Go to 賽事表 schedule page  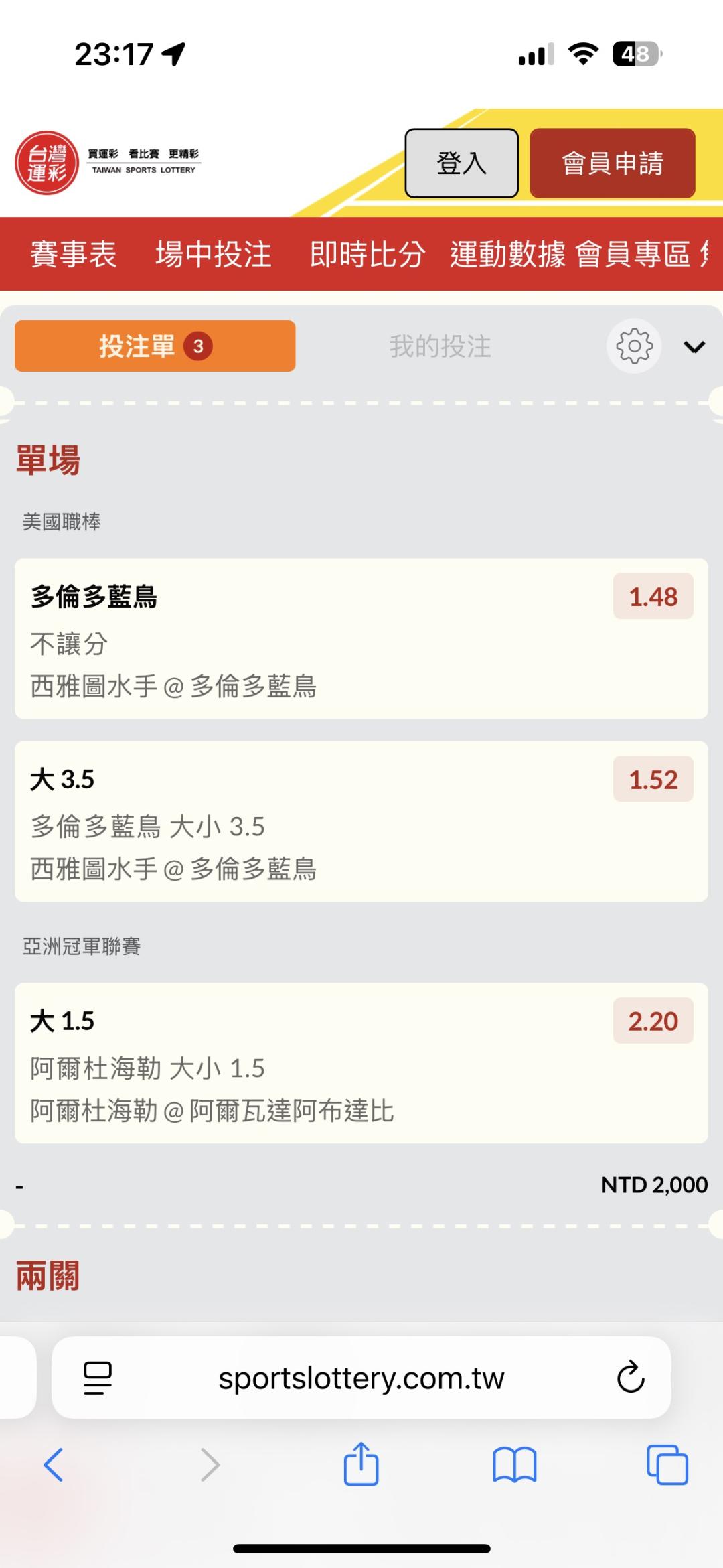pos(74,255)
